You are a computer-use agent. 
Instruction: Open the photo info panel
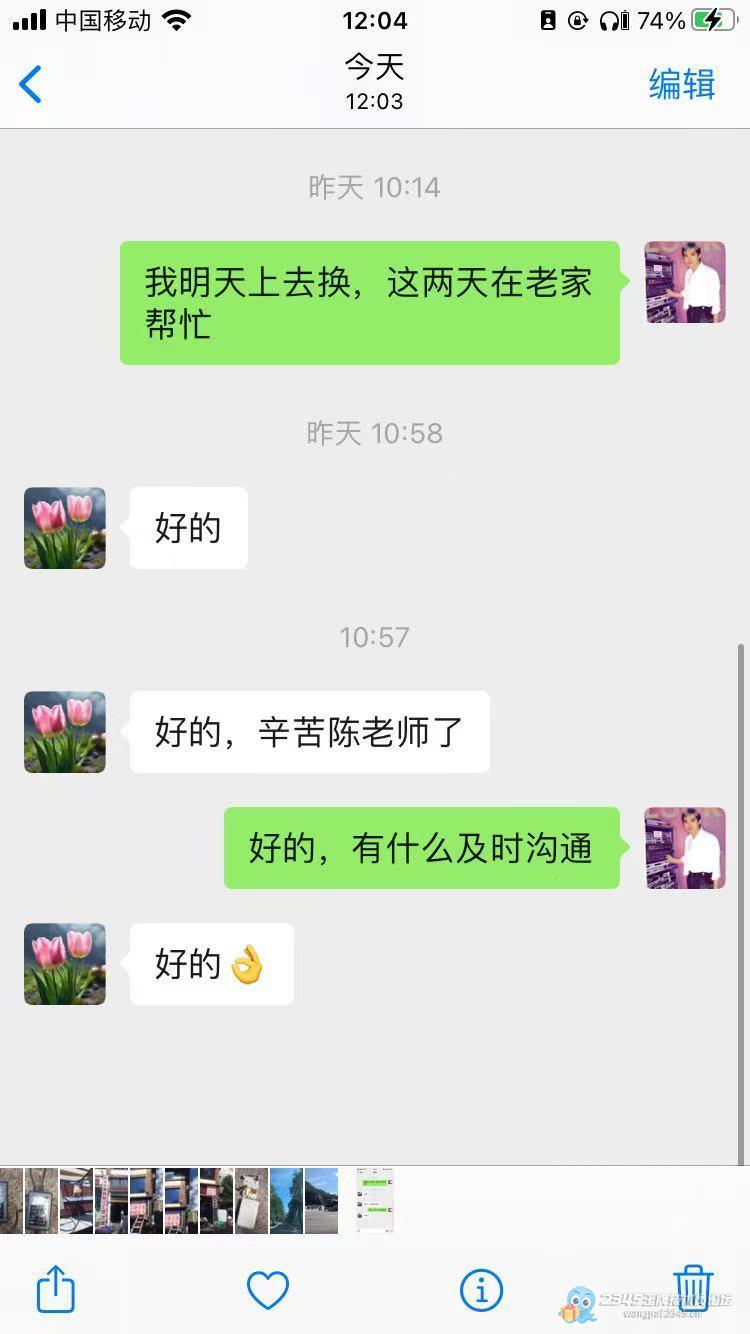(x=481, y=1290)
